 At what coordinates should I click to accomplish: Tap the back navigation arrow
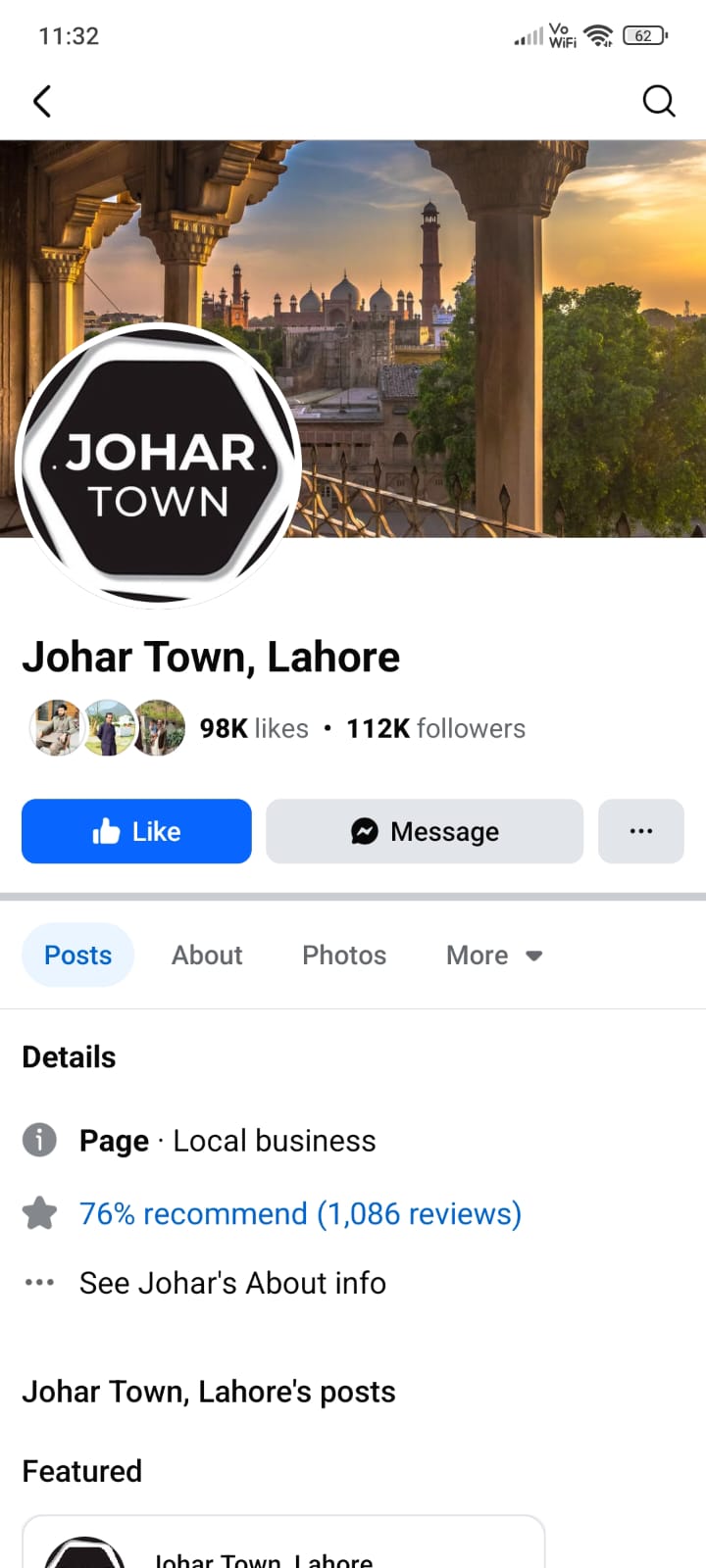coord(42,101)
